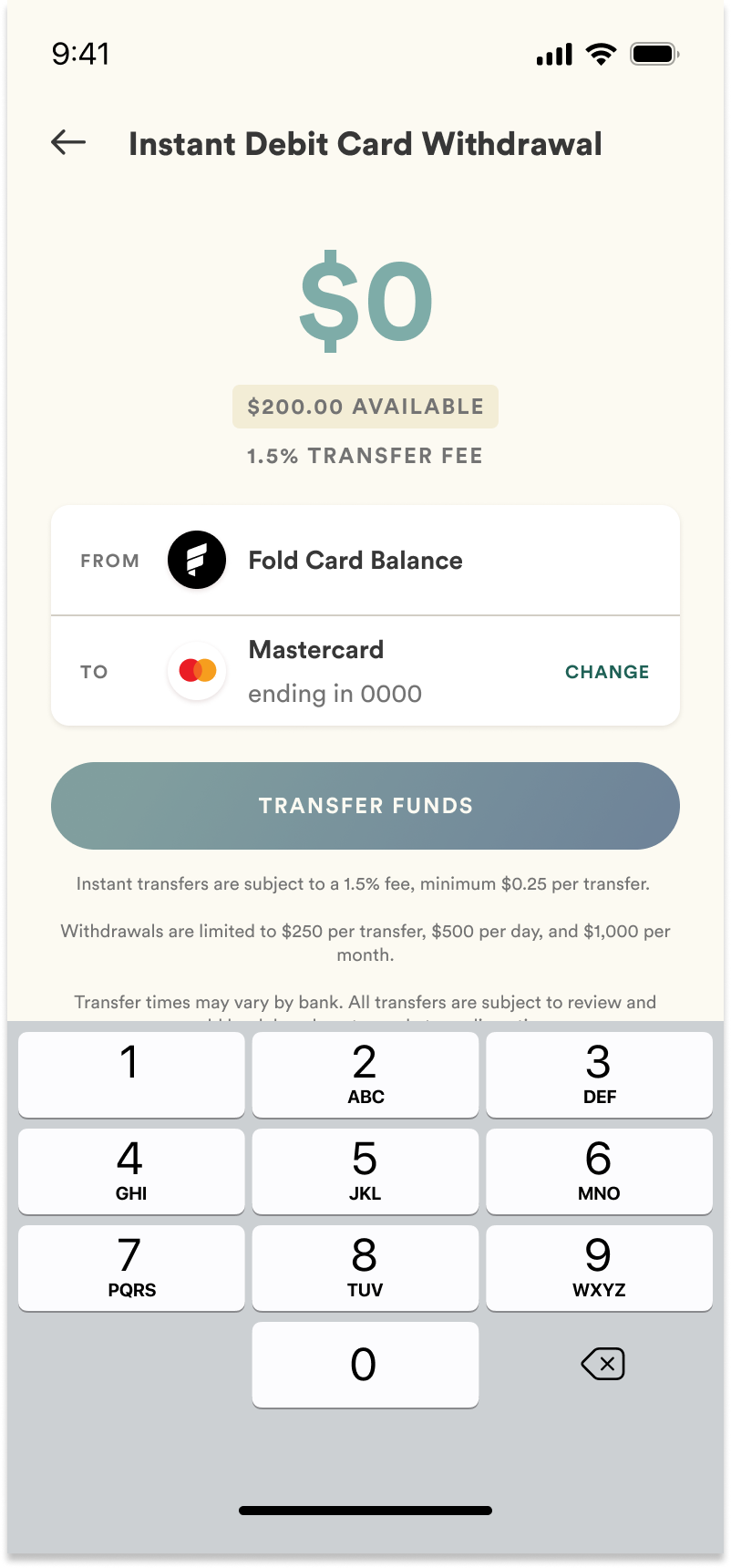731x1568 pixels.
Task: Click the Mastercard circles icon
Action: click(196, 671)
